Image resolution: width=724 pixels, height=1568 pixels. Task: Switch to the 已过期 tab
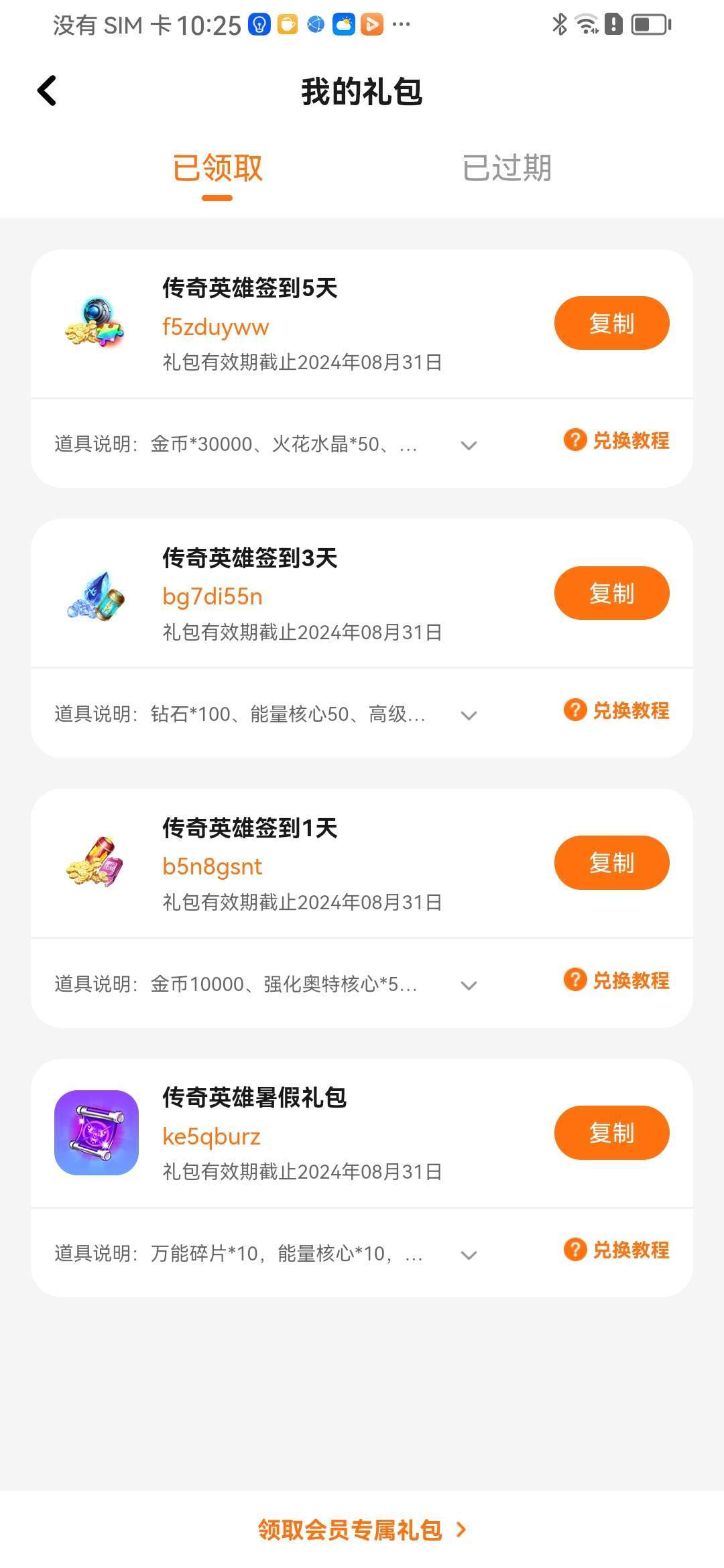tap(507, 168)
